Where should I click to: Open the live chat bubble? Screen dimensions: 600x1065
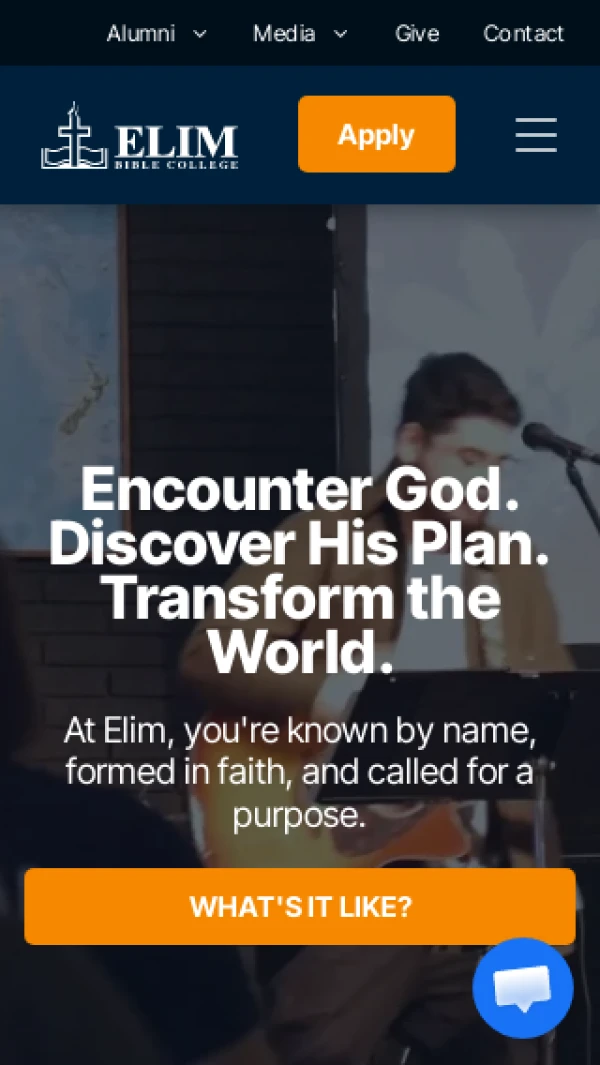[x=522, y=987]
